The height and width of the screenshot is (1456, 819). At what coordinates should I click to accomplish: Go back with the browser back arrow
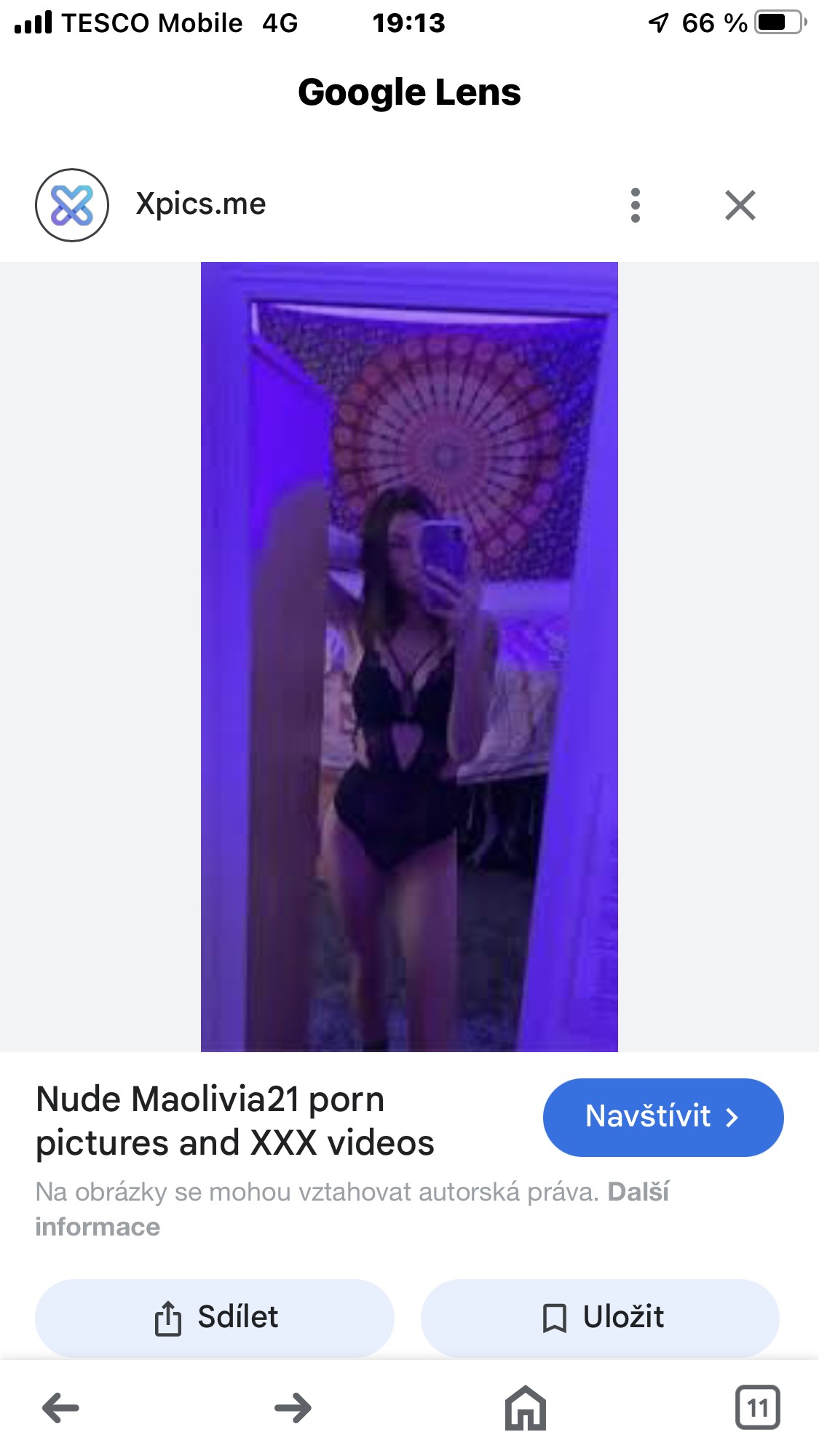pos(61,1408)
